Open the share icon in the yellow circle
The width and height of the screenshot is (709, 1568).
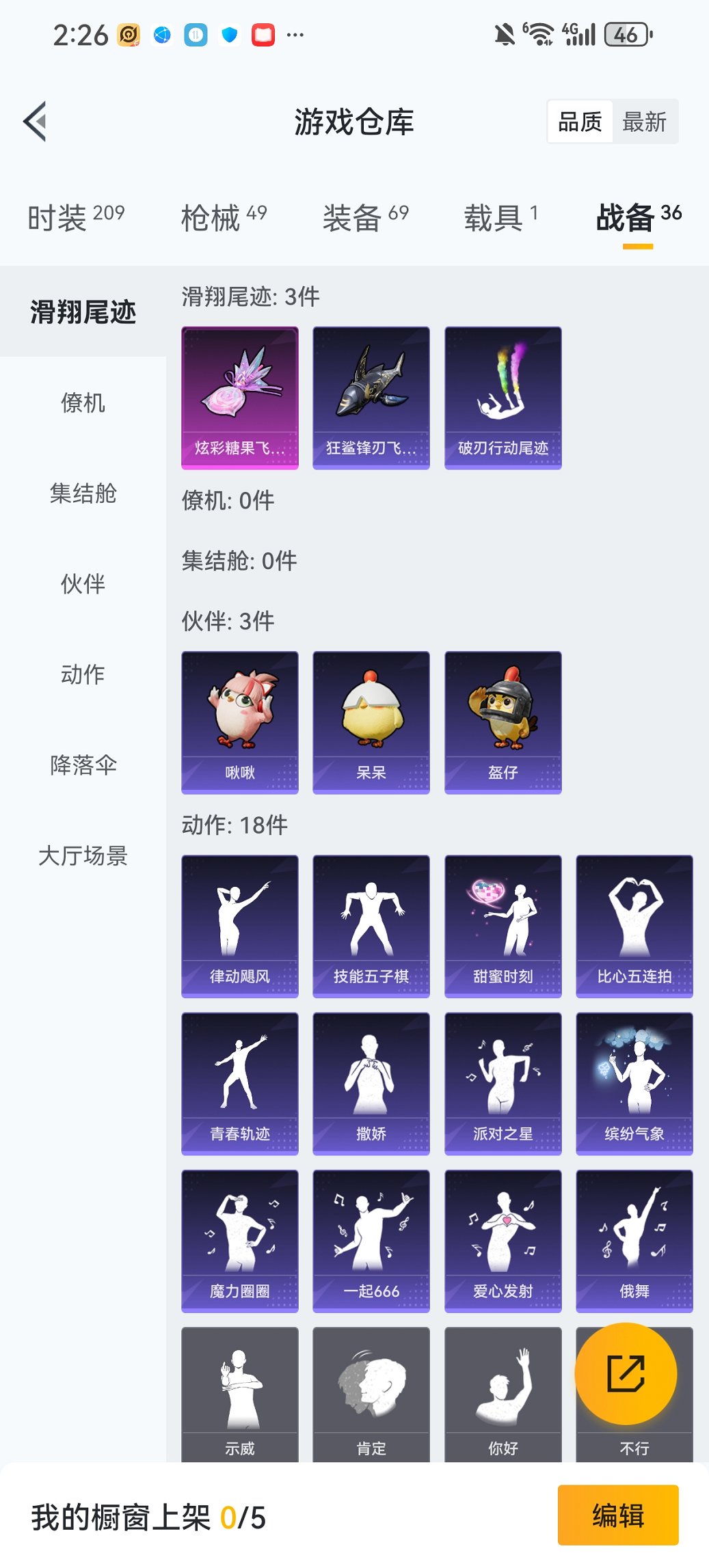[x=629, y=1373]
